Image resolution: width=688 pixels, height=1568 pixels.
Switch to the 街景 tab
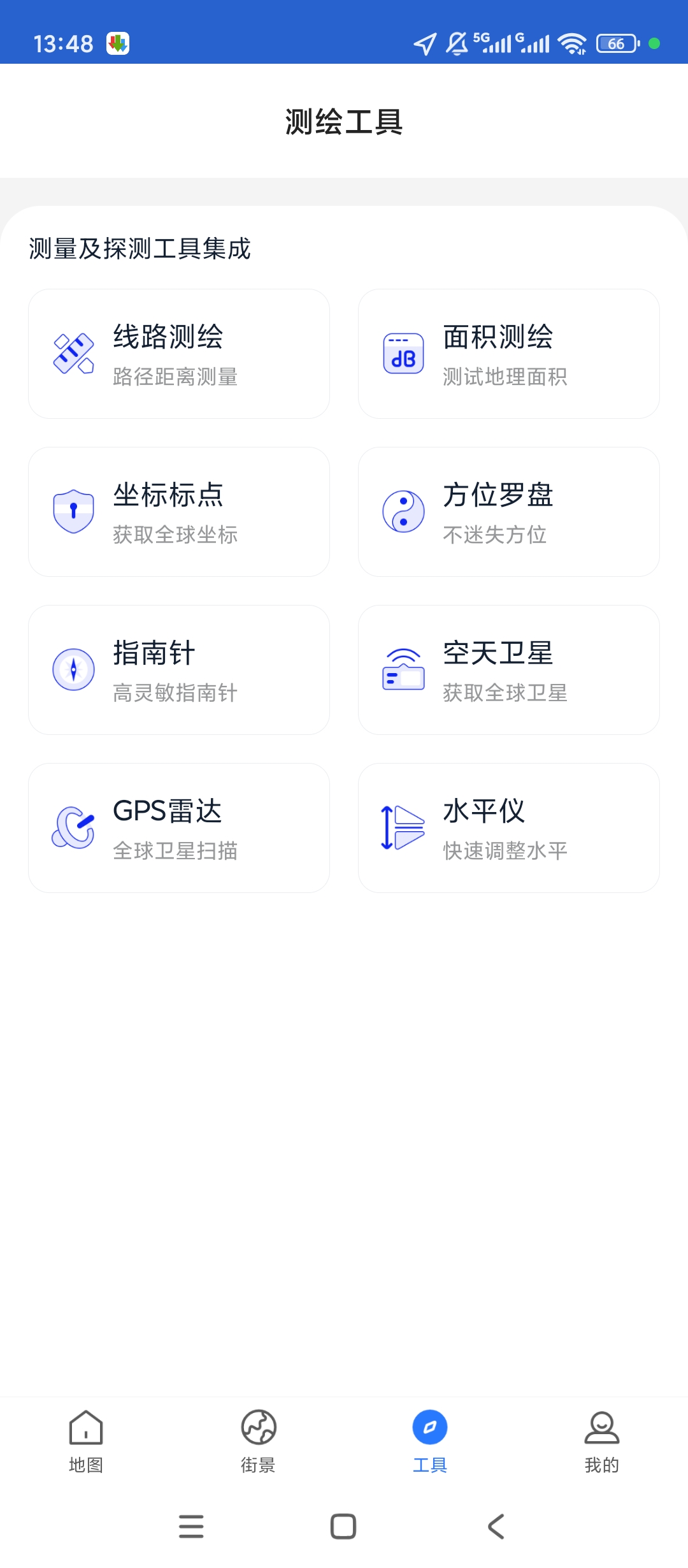coord(258,1441)
